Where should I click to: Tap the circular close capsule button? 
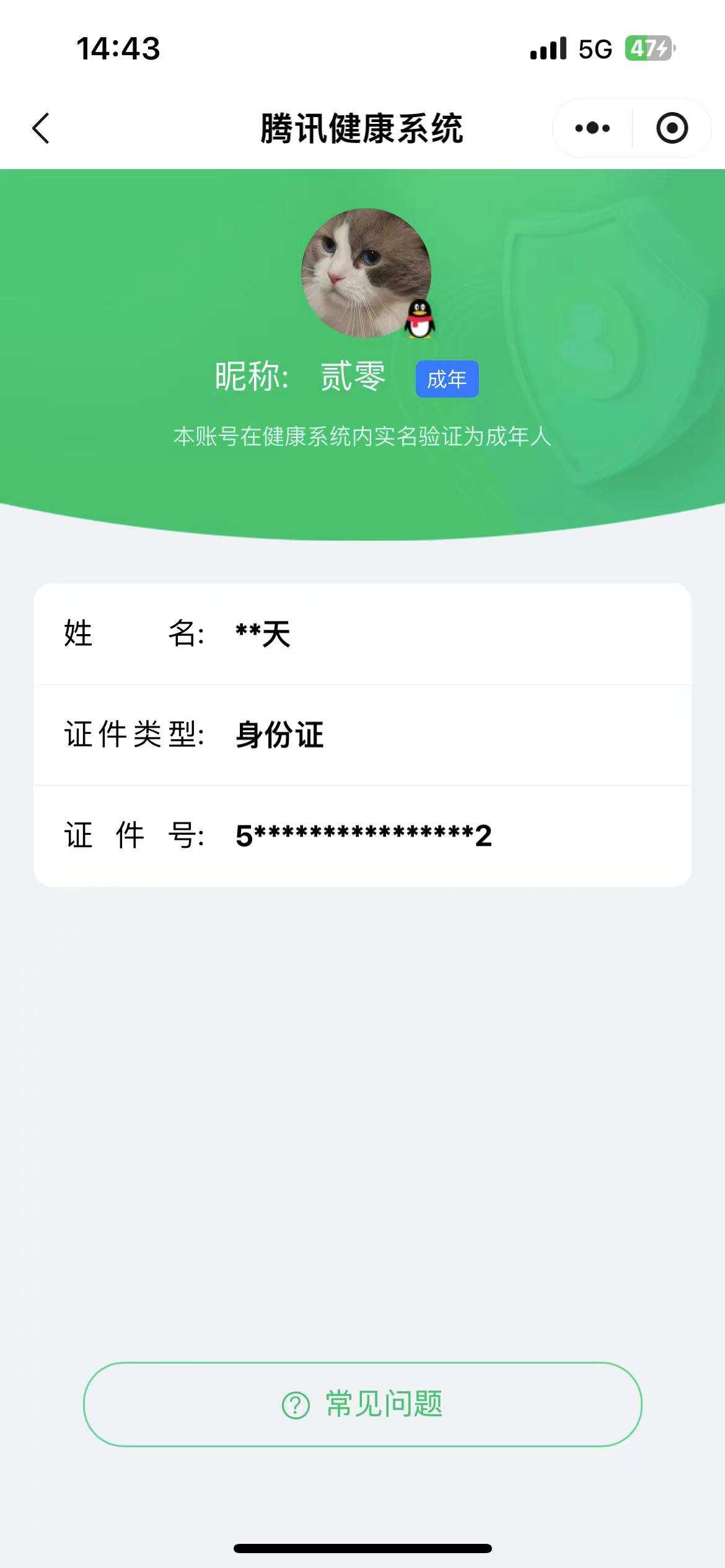[x=672, y=128]
